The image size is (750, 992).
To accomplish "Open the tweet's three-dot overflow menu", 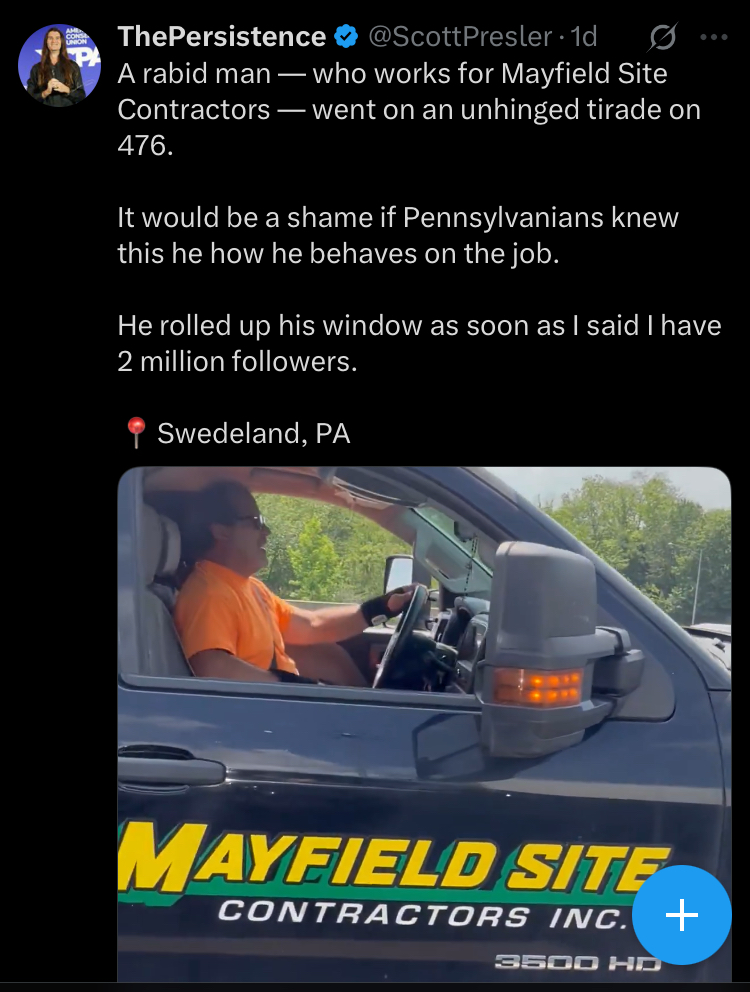I will tap(714, 38).
